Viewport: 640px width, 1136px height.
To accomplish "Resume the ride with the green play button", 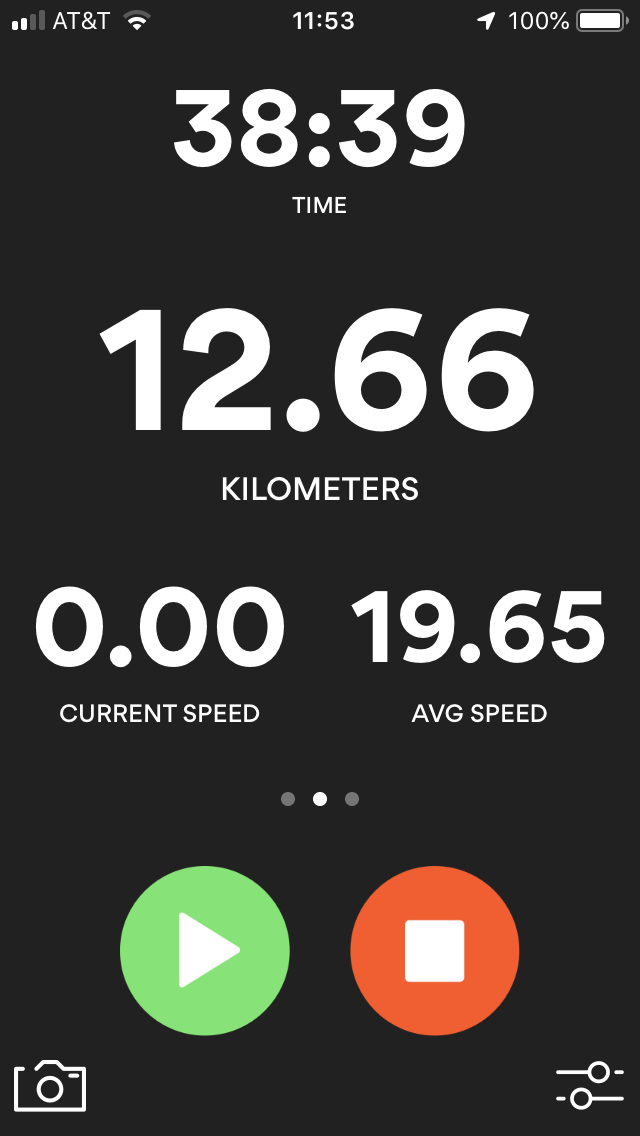I will coord(205,950).
